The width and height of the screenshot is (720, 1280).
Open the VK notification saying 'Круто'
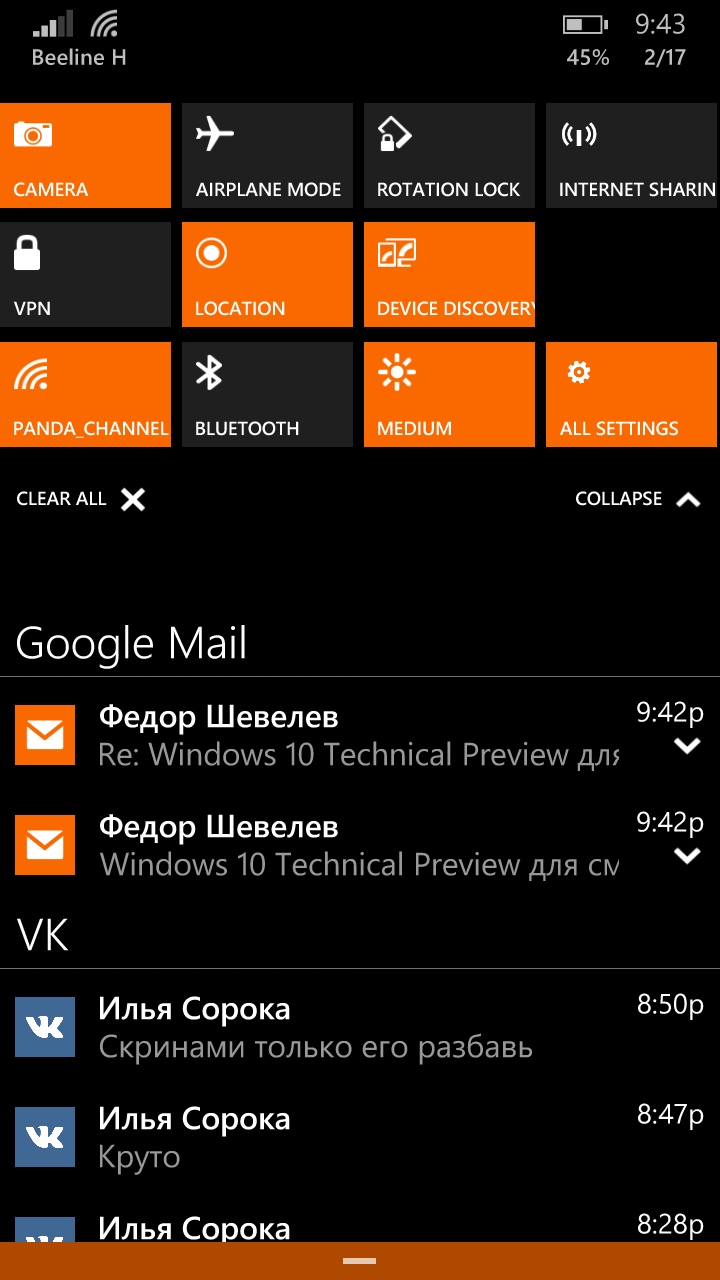(360, 1138)
